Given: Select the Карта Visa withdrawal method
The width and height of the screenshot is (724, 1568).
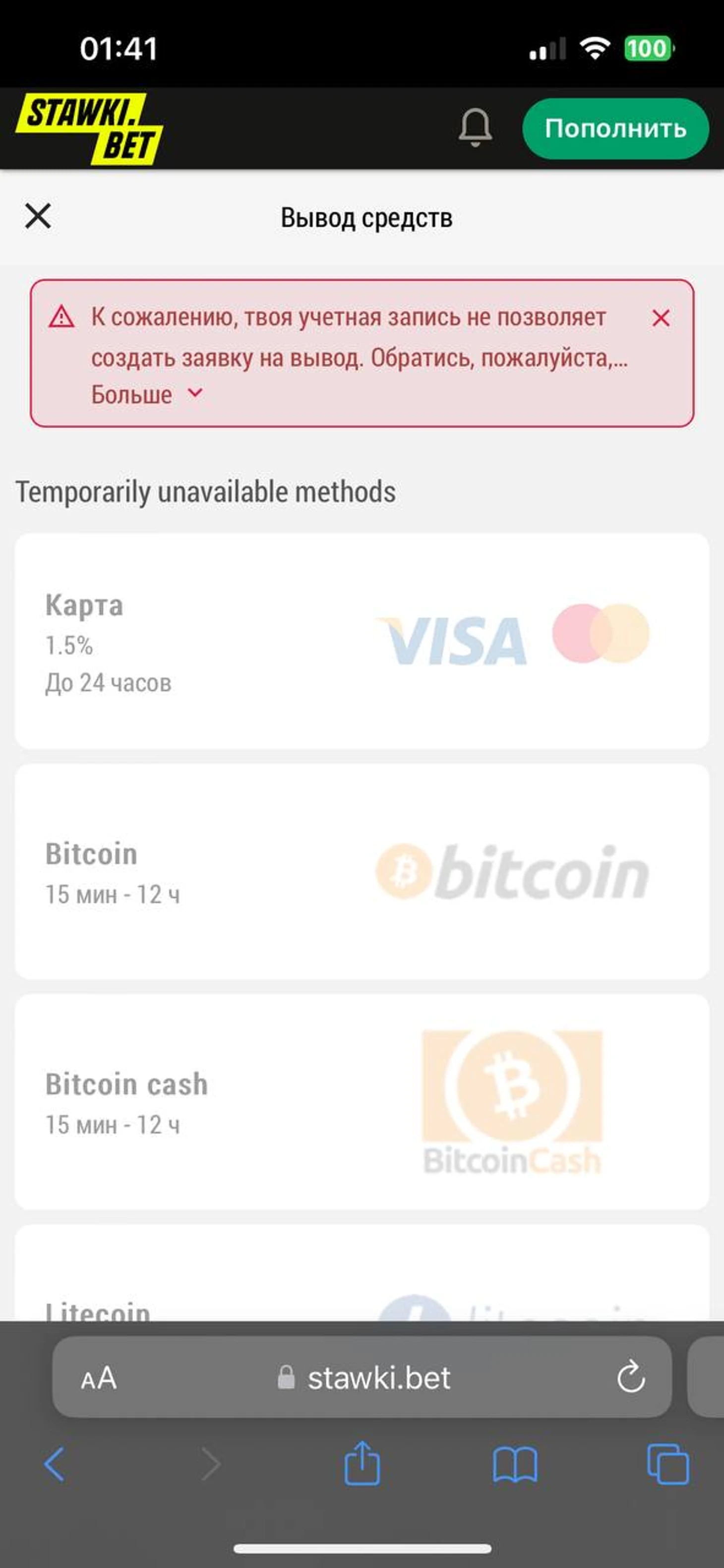Looking at the screenshot, I should (x=362, y=641).
